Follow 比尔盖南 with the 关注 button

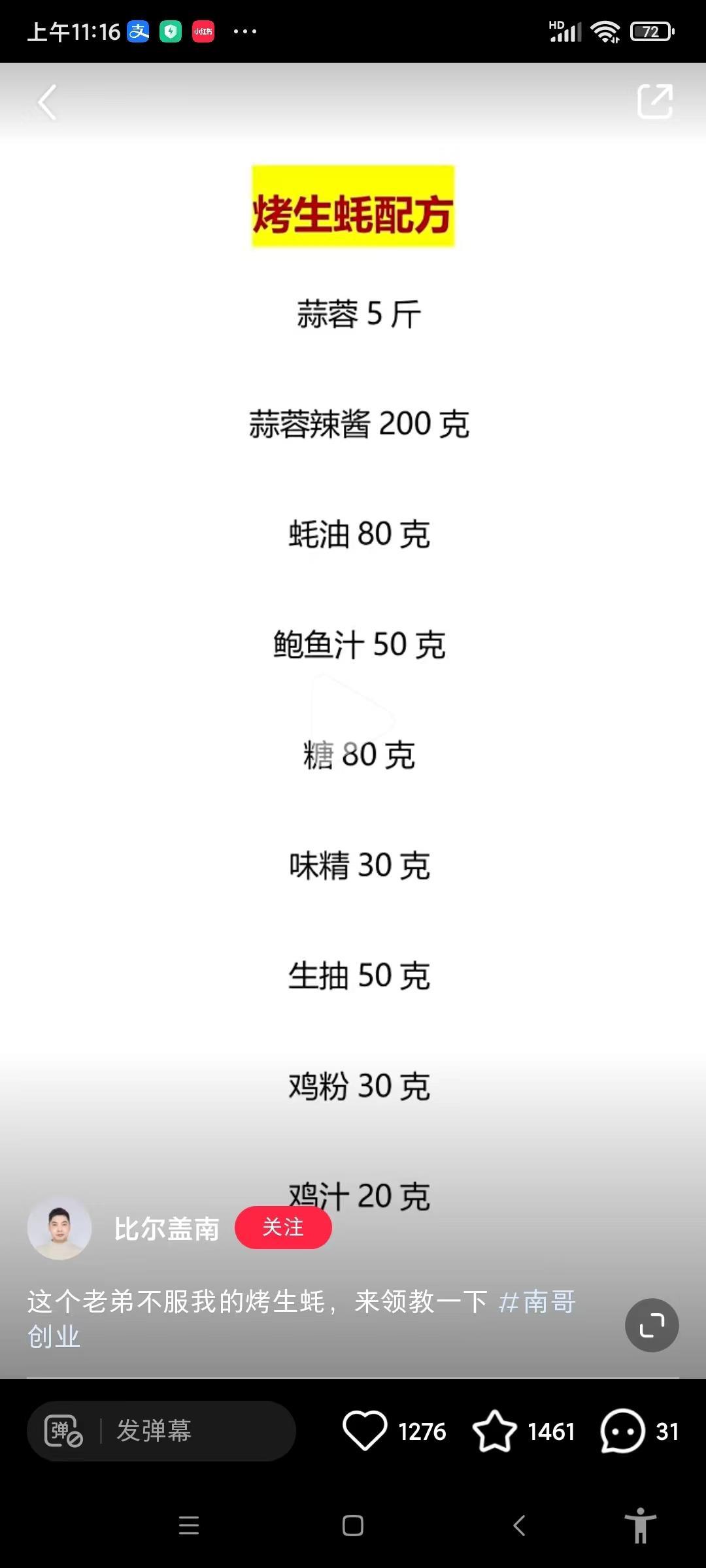click(x=283, y=1227)
